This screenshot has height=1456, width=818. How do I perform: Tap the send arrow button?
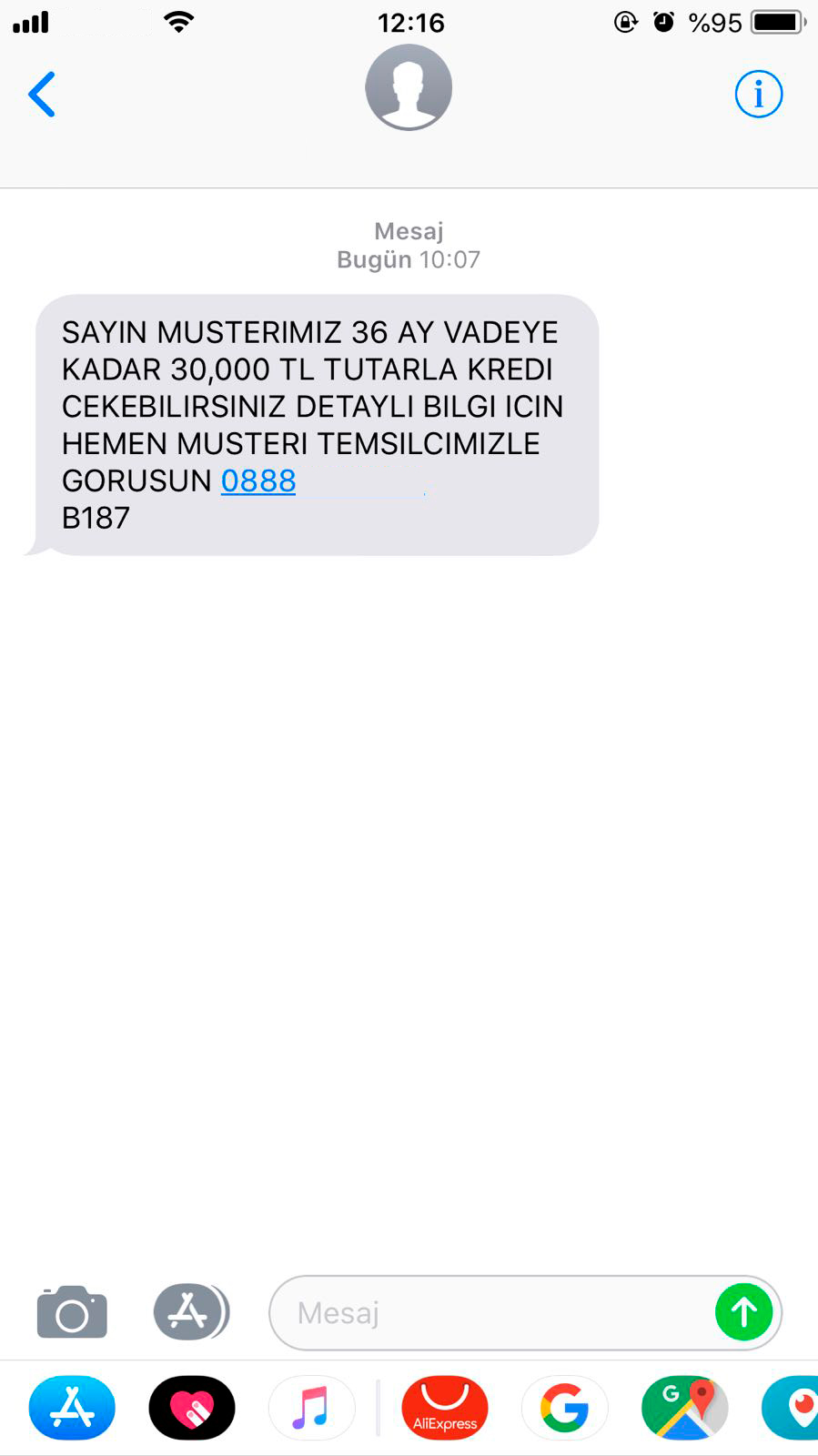click(x=743, y=1311)
